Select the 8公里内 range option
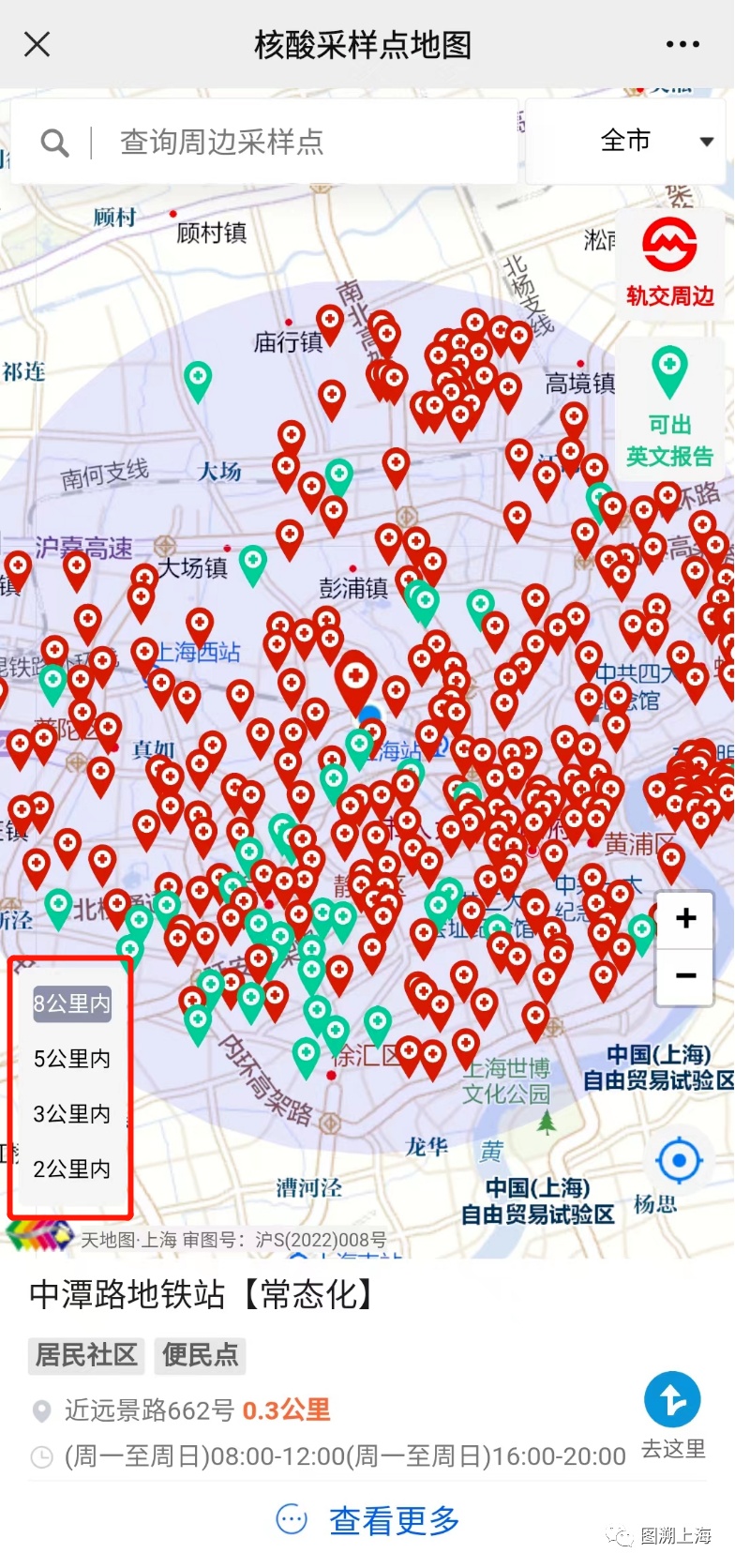 (x=71, y=1003)
